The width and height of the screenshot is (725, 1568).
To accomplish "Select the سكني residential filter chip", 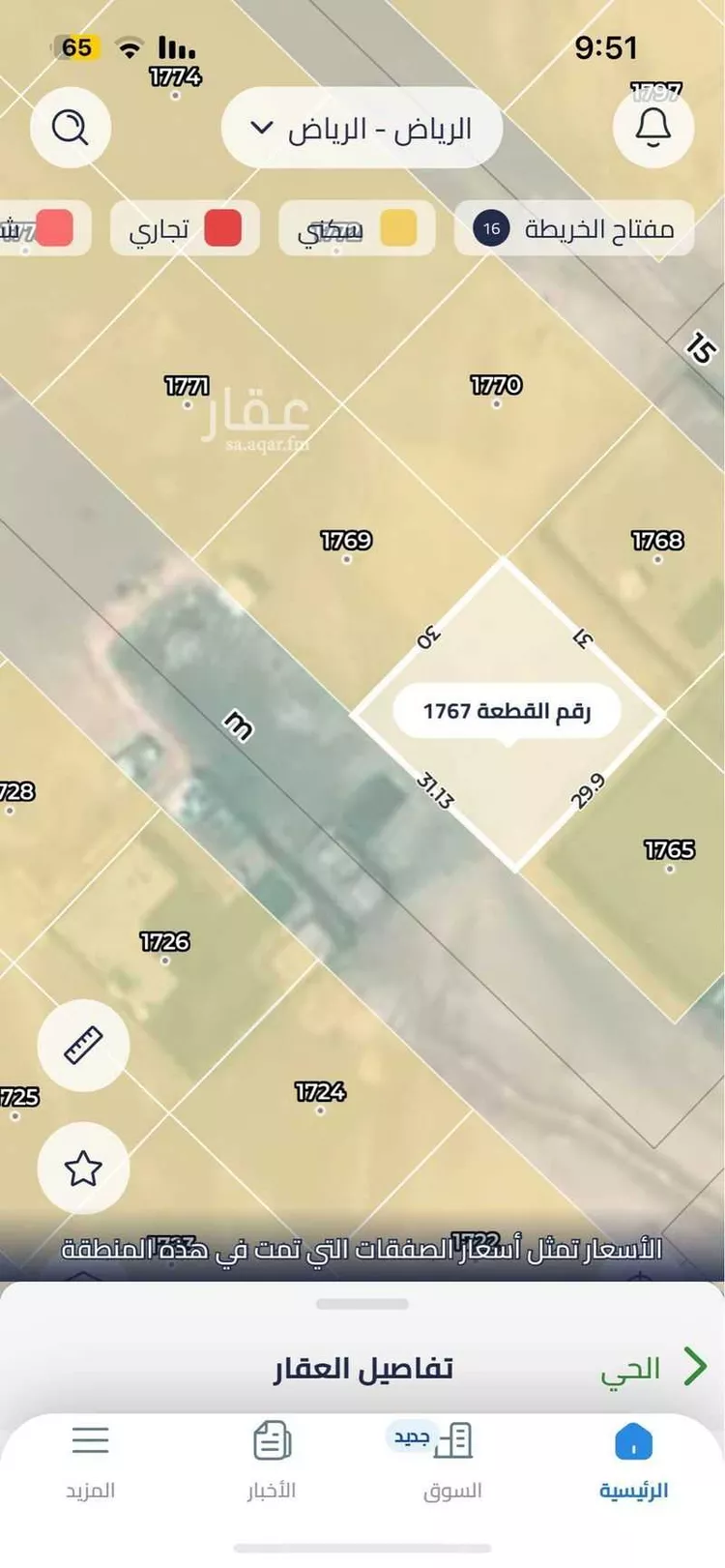I will (x=357, y=229).
